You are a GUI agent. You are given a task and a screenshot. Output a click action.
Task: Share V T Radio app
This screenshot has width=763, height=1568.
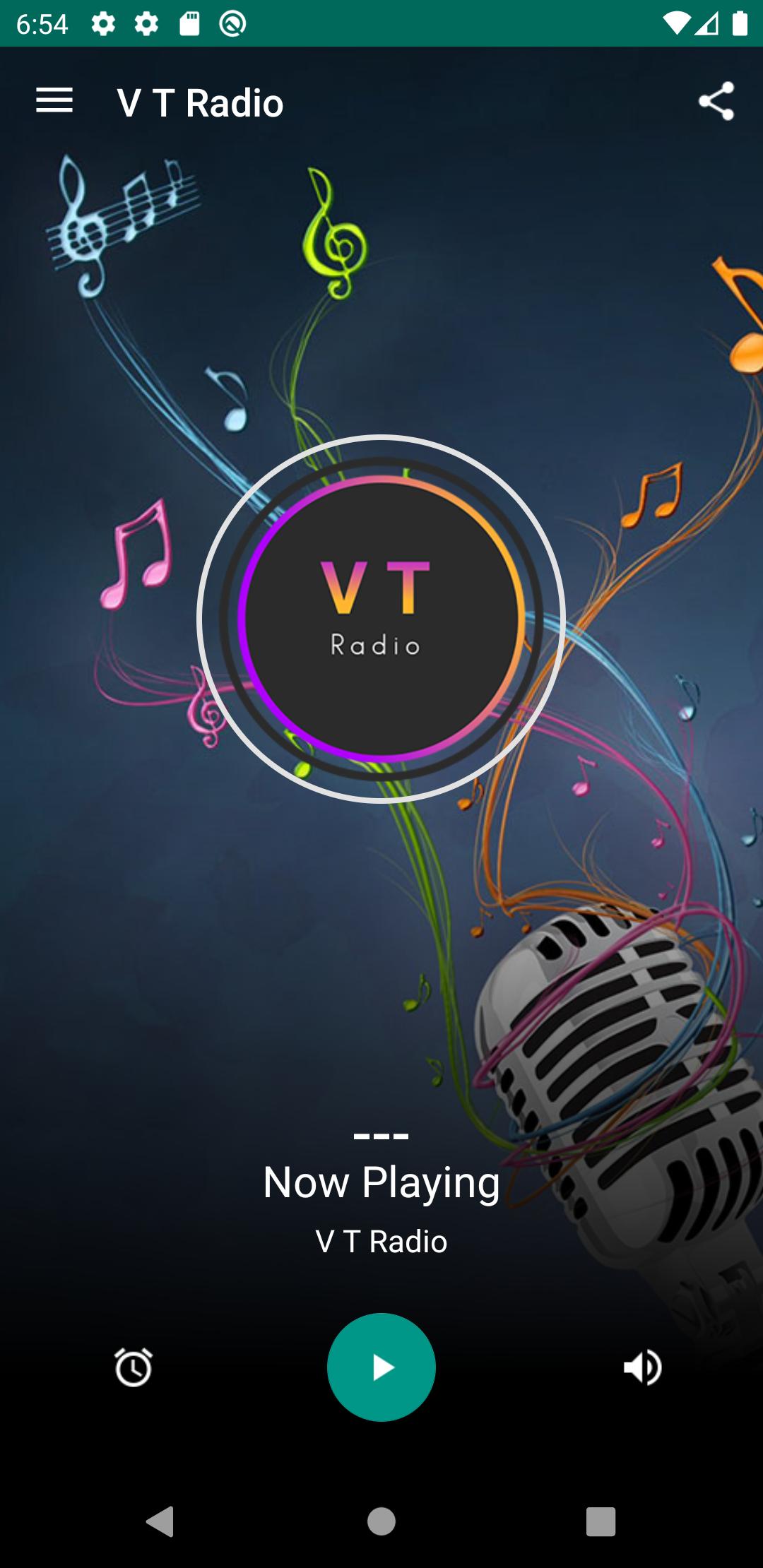point(716,102)
